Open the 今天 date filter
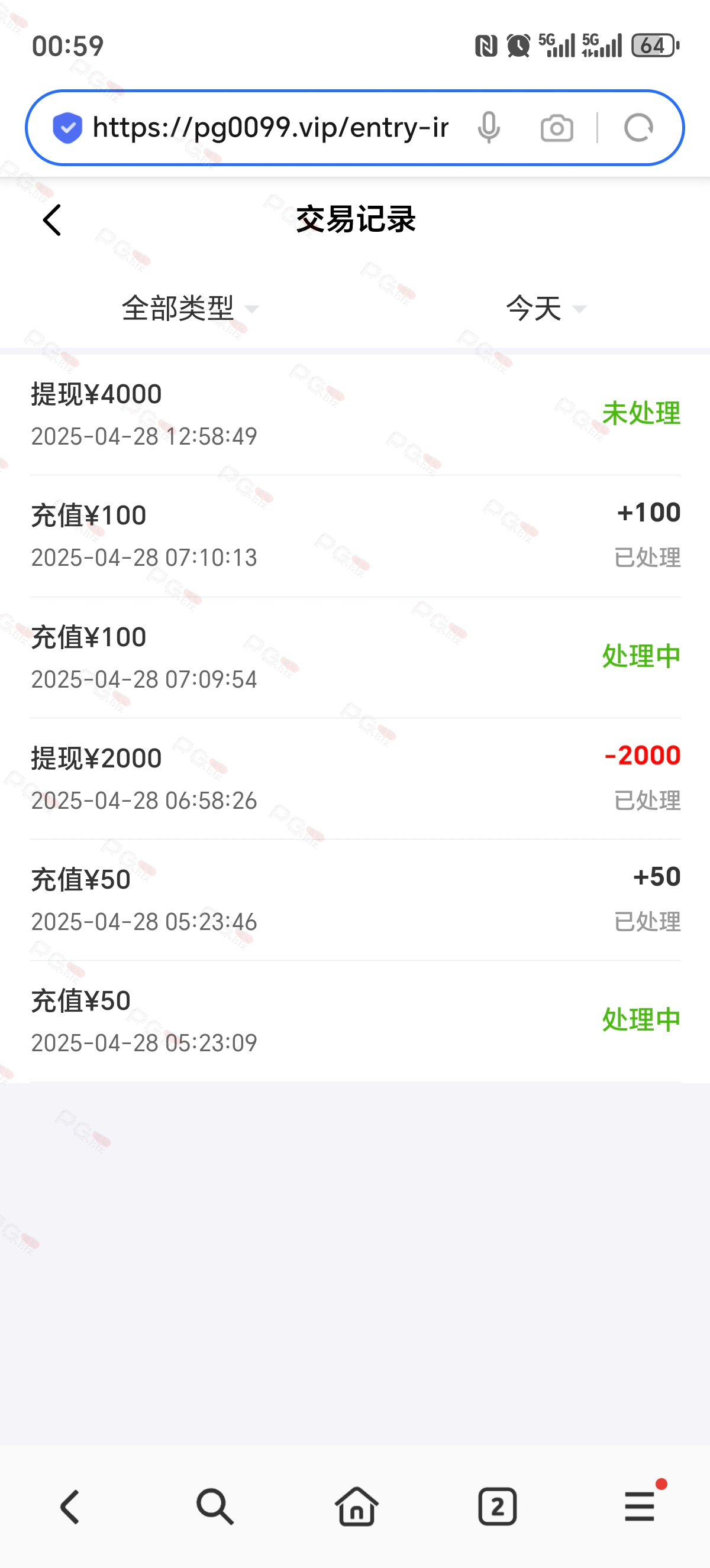Image resolution: width=710 pixels, height=1568 pixels. pos(546,308)
